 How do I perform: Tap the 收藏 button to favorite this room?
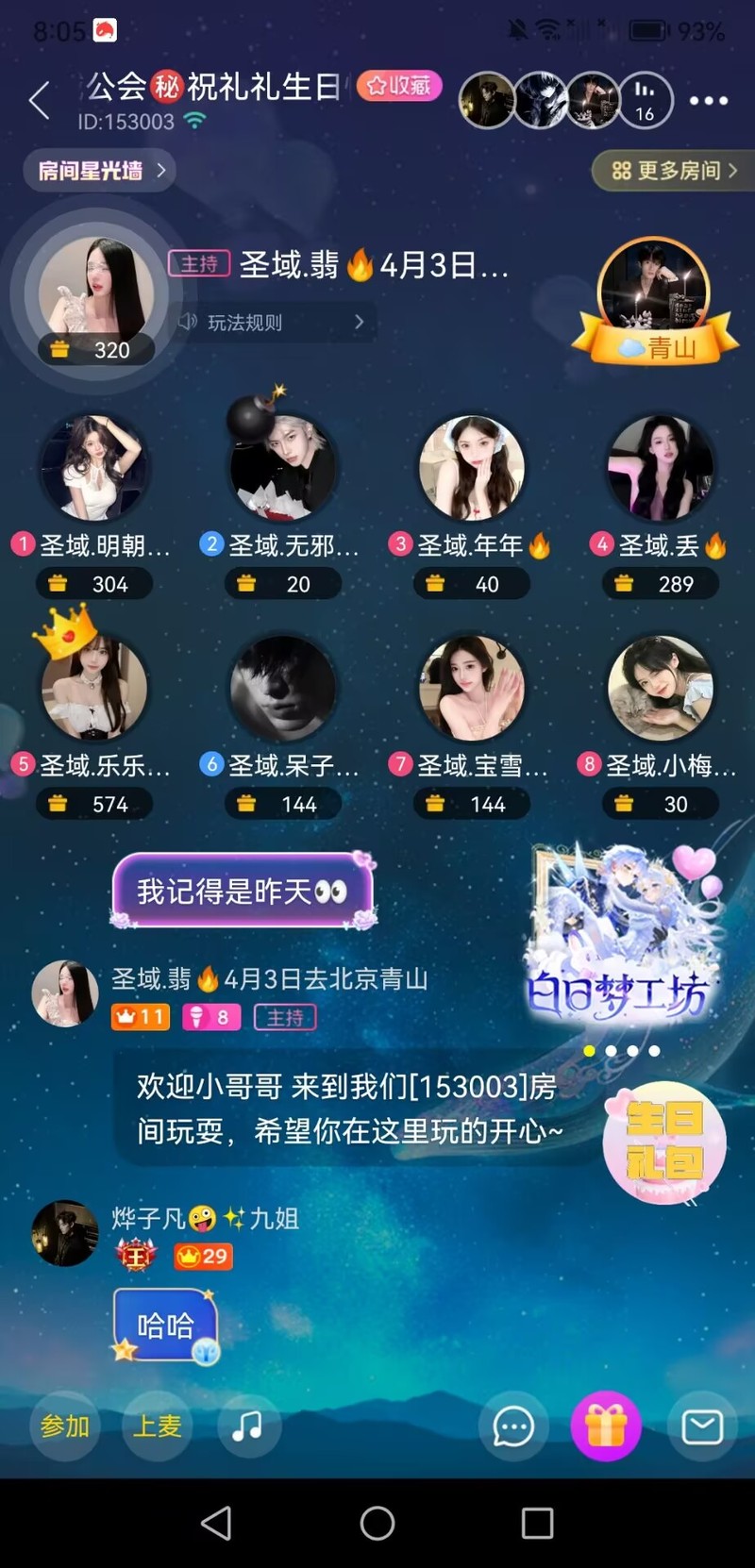click(x=399, y=86)
